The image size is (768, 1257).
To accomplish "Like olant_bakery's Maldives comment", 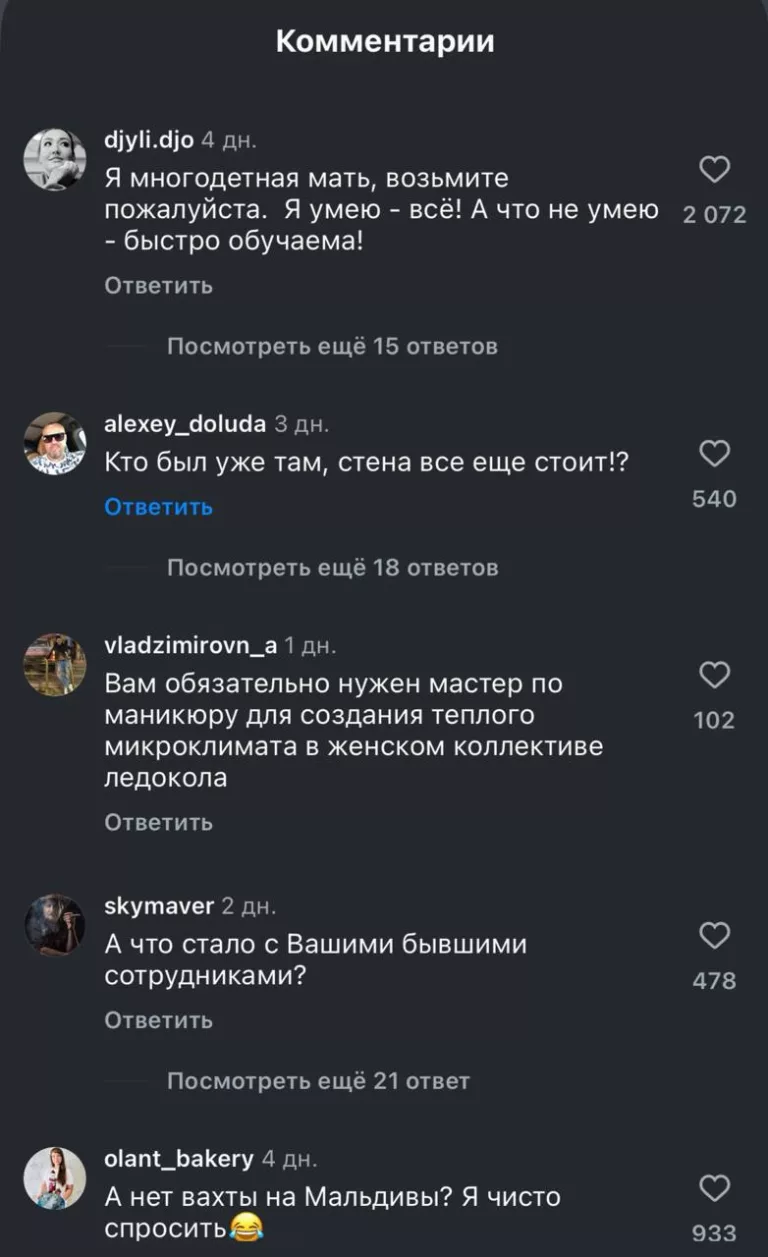I will coord(713,1188).
